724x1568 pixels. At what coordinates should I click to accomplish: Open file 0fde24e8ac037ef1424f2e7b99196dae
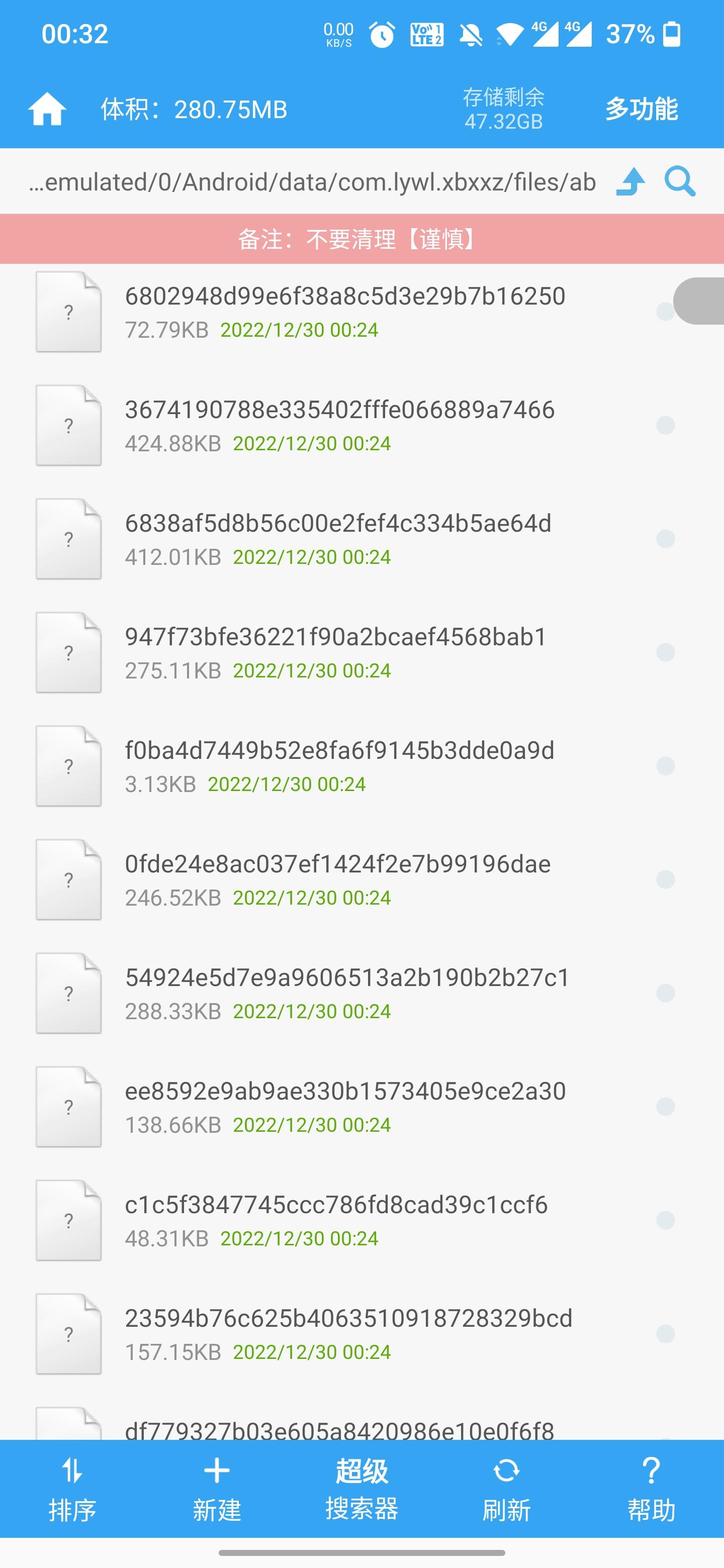coord(337,879)
